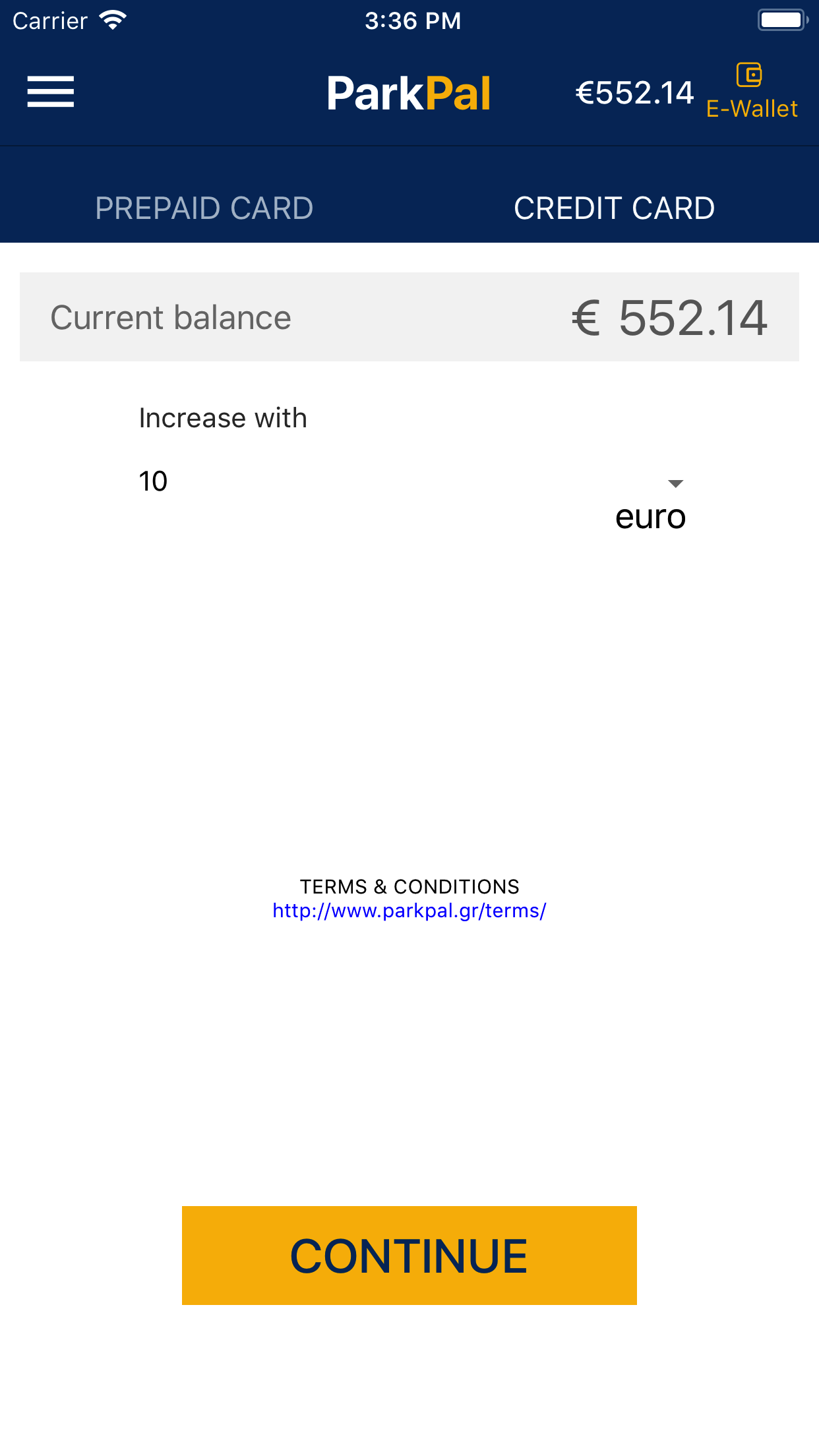The width and height of the screenshot is (819, 1456).
Task: Tap the 3:36 PM clock display
Action: (412, 20)
